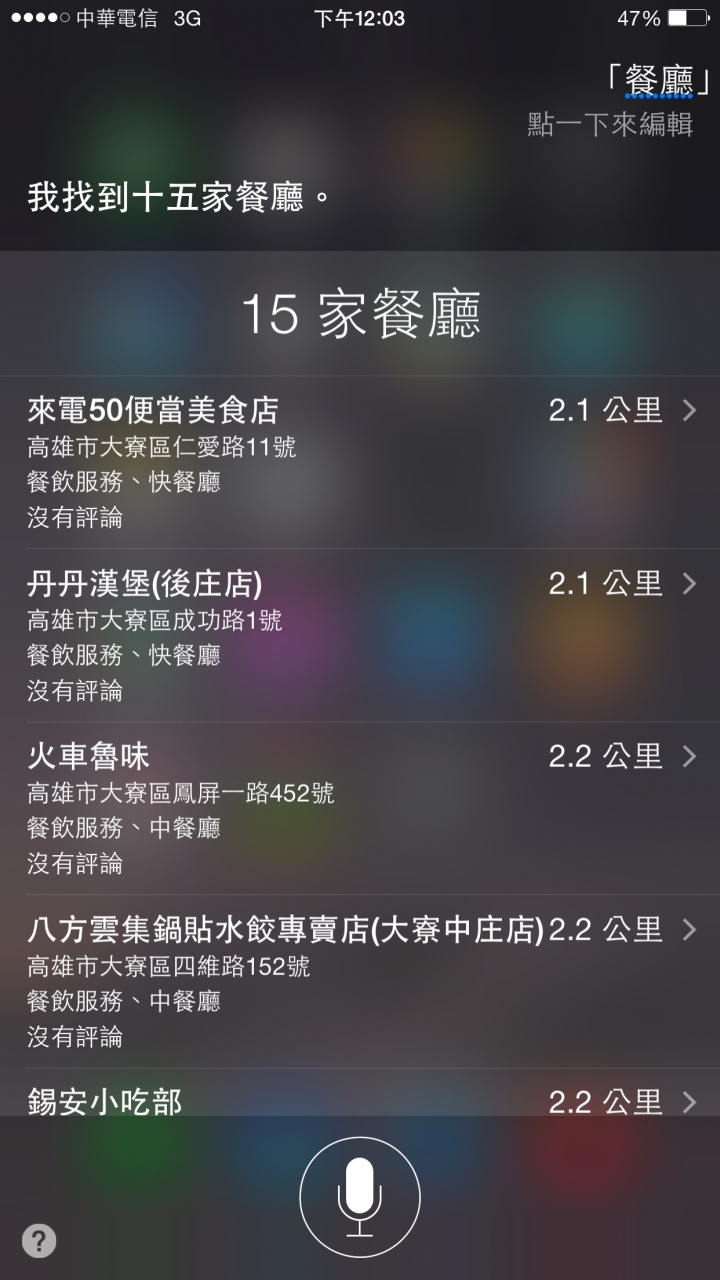The height and width of the screenshot is (1280, 720).
Task: Edit the spoken query 「餐廳」
Action: pyautogui.click(x=660, y=79)
